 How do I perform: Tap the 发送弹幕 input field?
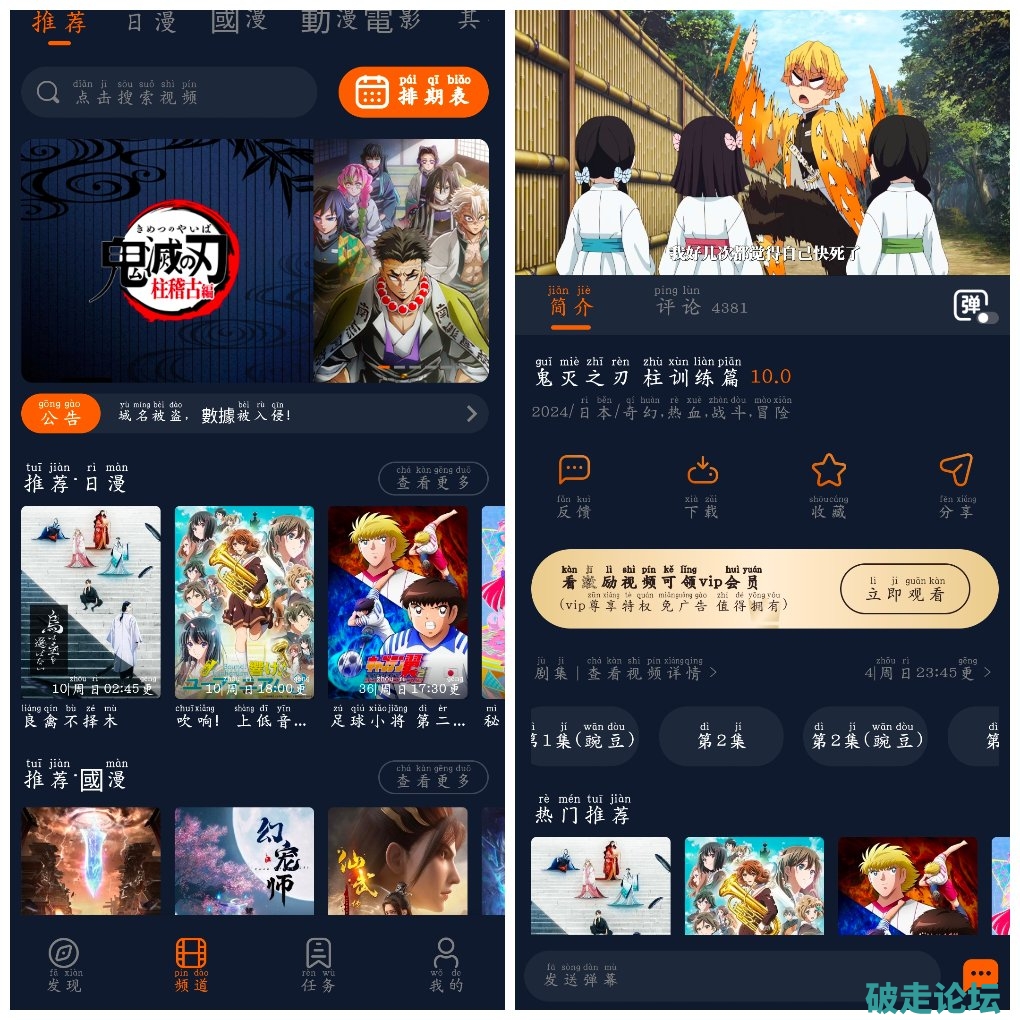pyautogui.click(x=732, y=977)
